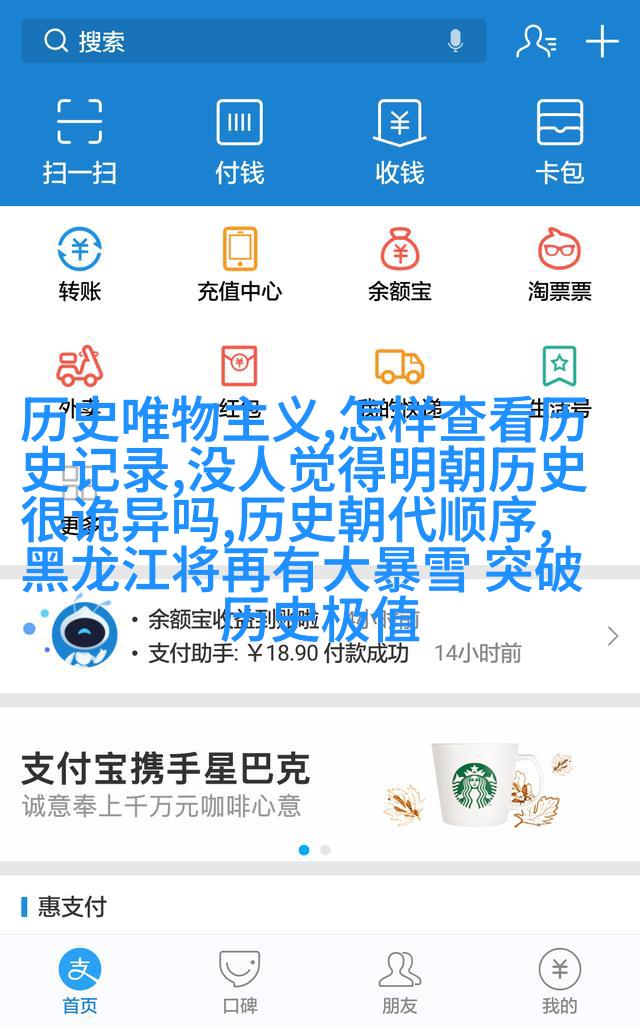Screen dimensions: 640x1026
Task: Switch to the 口碑 tab
Action: coord(240,982)
